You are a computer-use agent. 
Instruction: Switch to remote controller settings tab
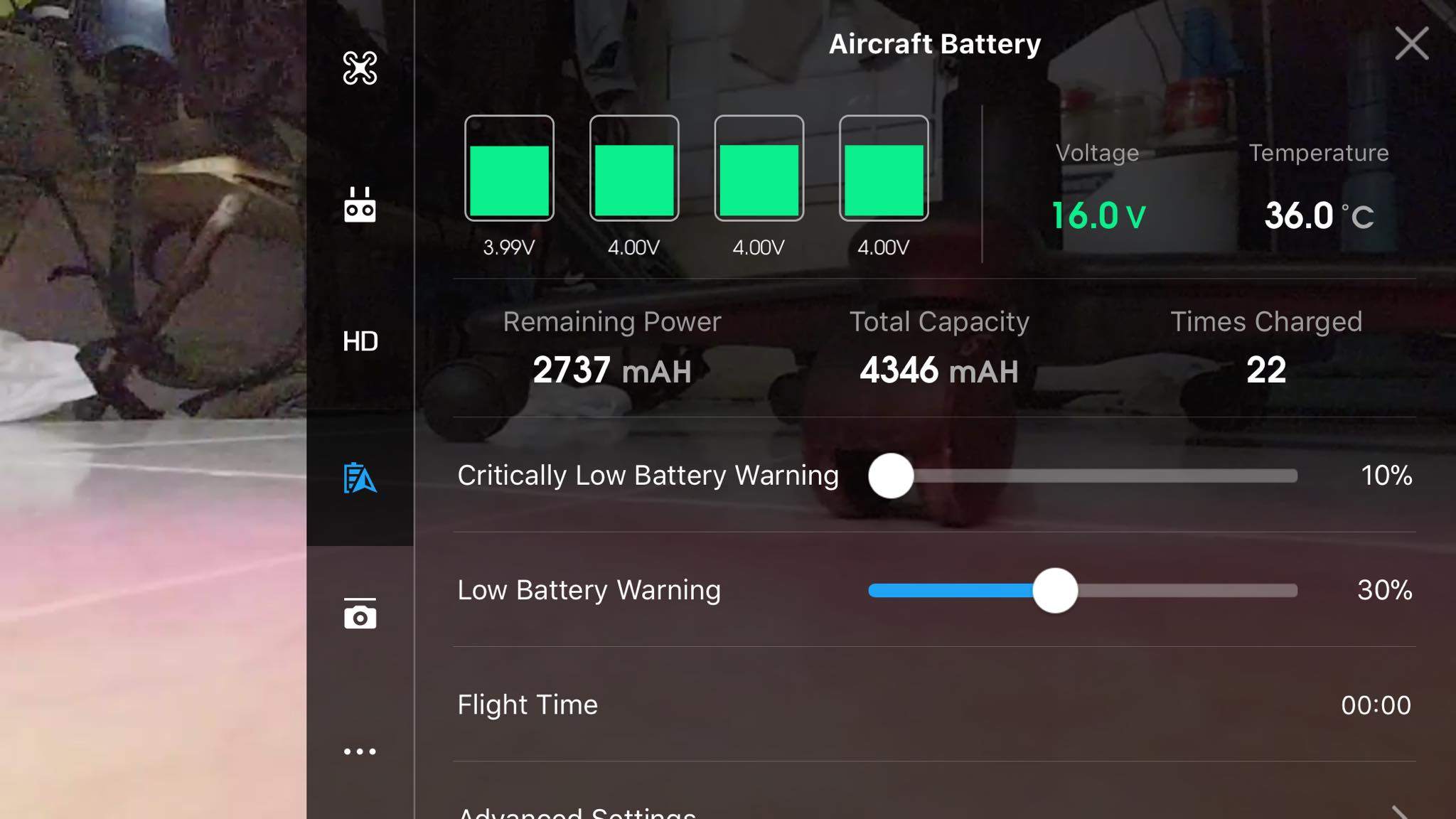(x=360, y=205)
